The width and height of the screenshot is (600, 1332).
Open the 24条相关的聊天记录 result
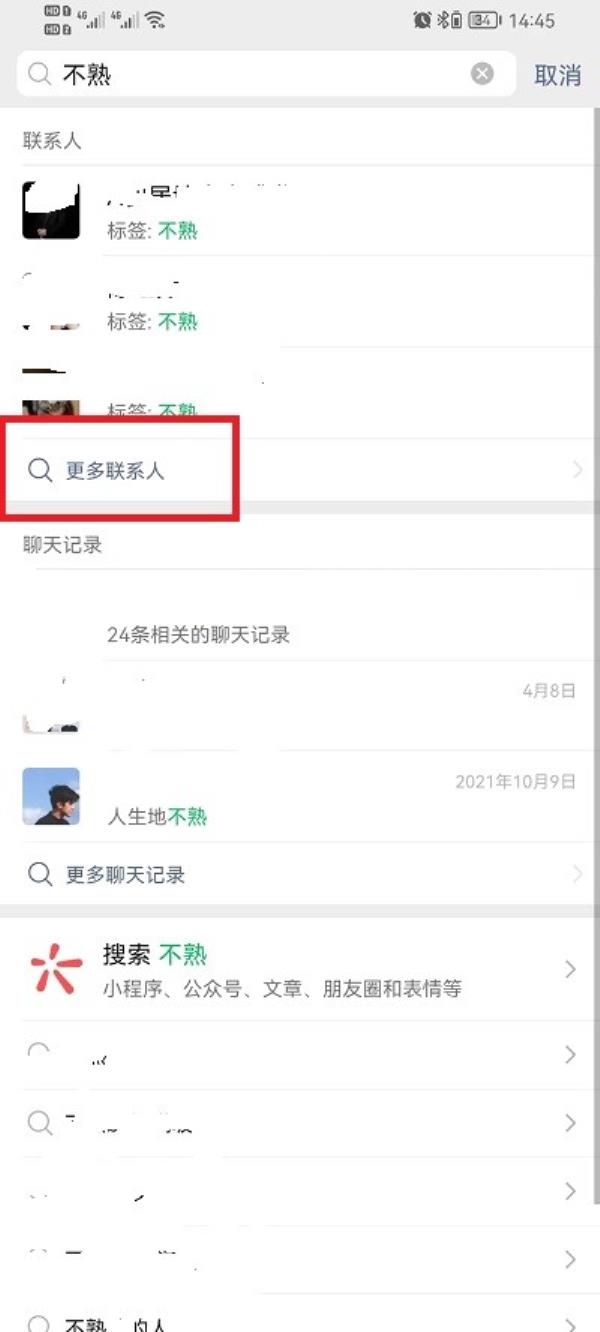[300, 615]
